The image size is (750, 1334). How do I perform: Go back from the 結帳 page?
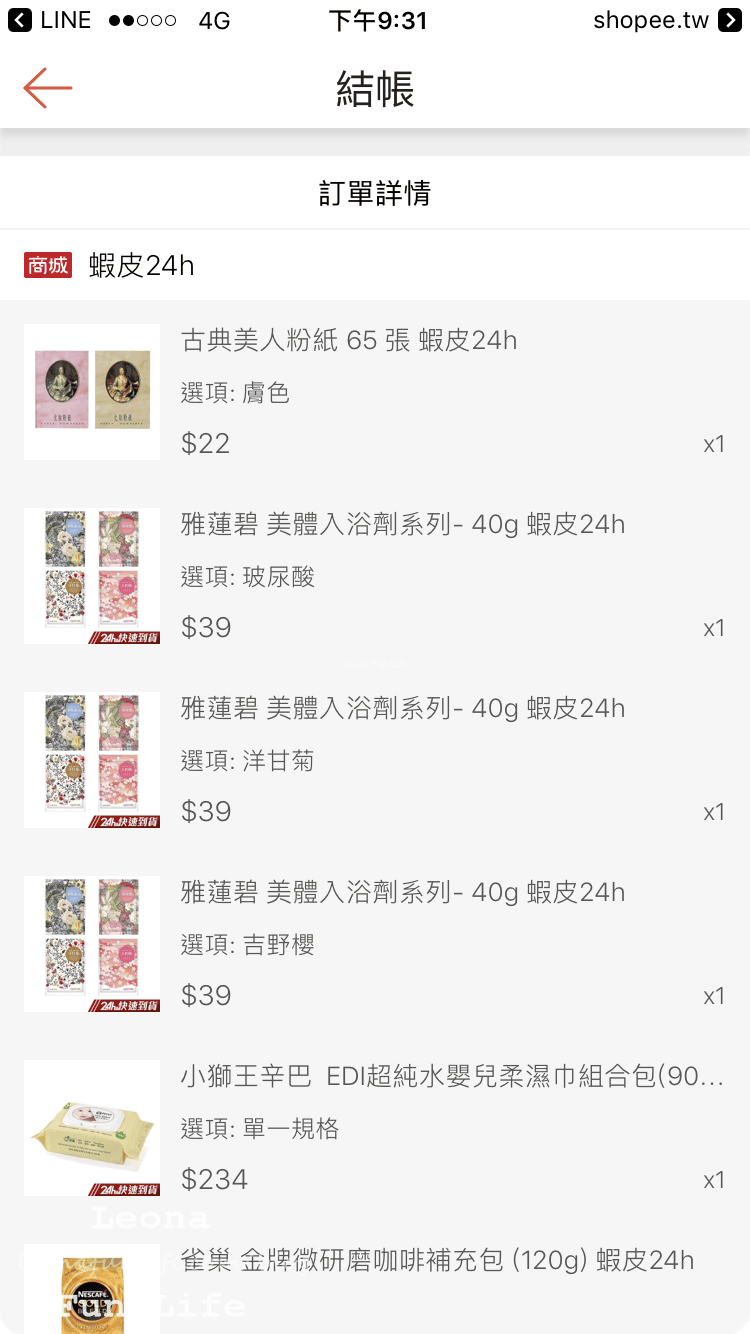[48, 88]
